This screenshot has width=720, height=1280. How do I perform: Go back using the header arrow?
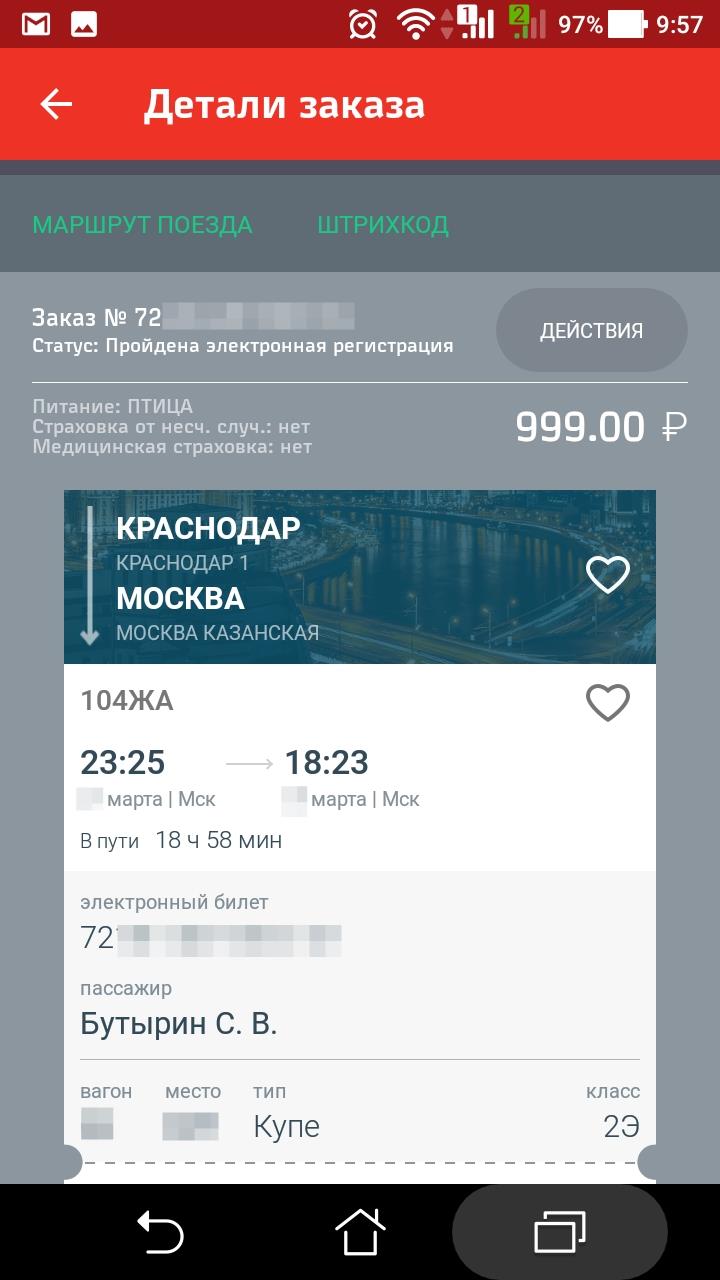pos(56,104)
